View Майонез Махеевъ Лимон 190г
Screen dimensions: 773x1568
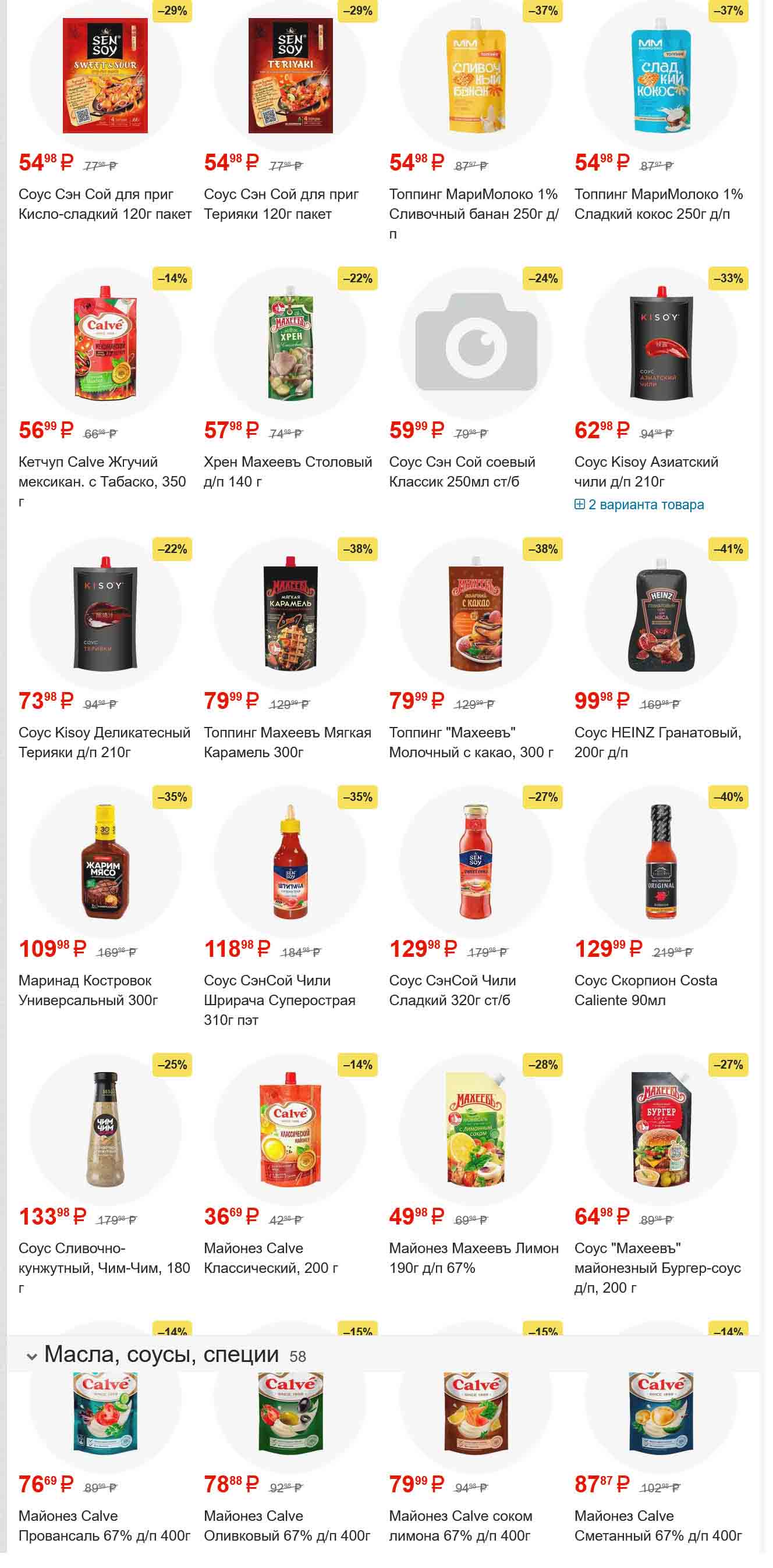pos(473,1258)
